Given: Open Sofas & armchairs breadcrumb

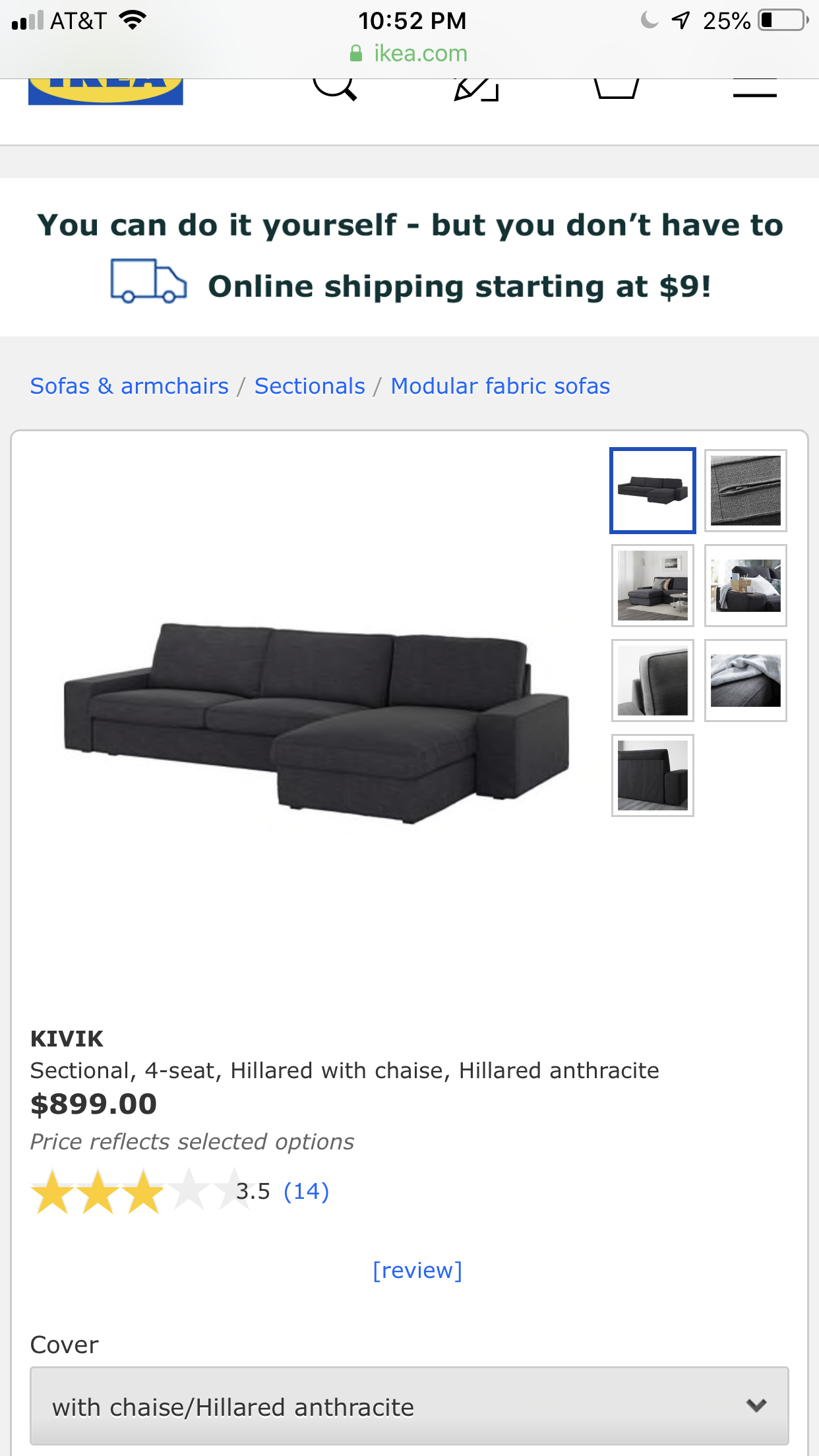Looking at the screenshot, I should tap(129, 386).
